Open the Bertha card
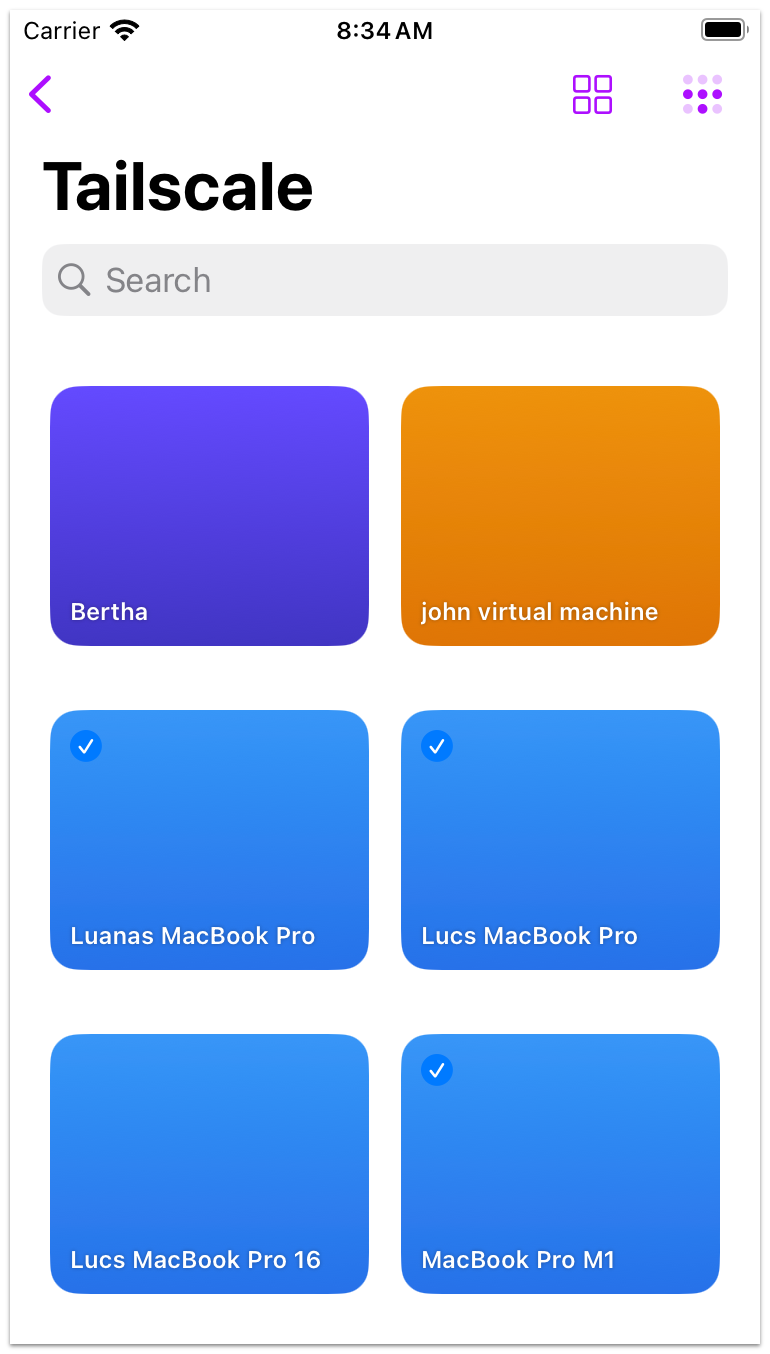Screen dimensions: 770x1354 click(209, 516)
